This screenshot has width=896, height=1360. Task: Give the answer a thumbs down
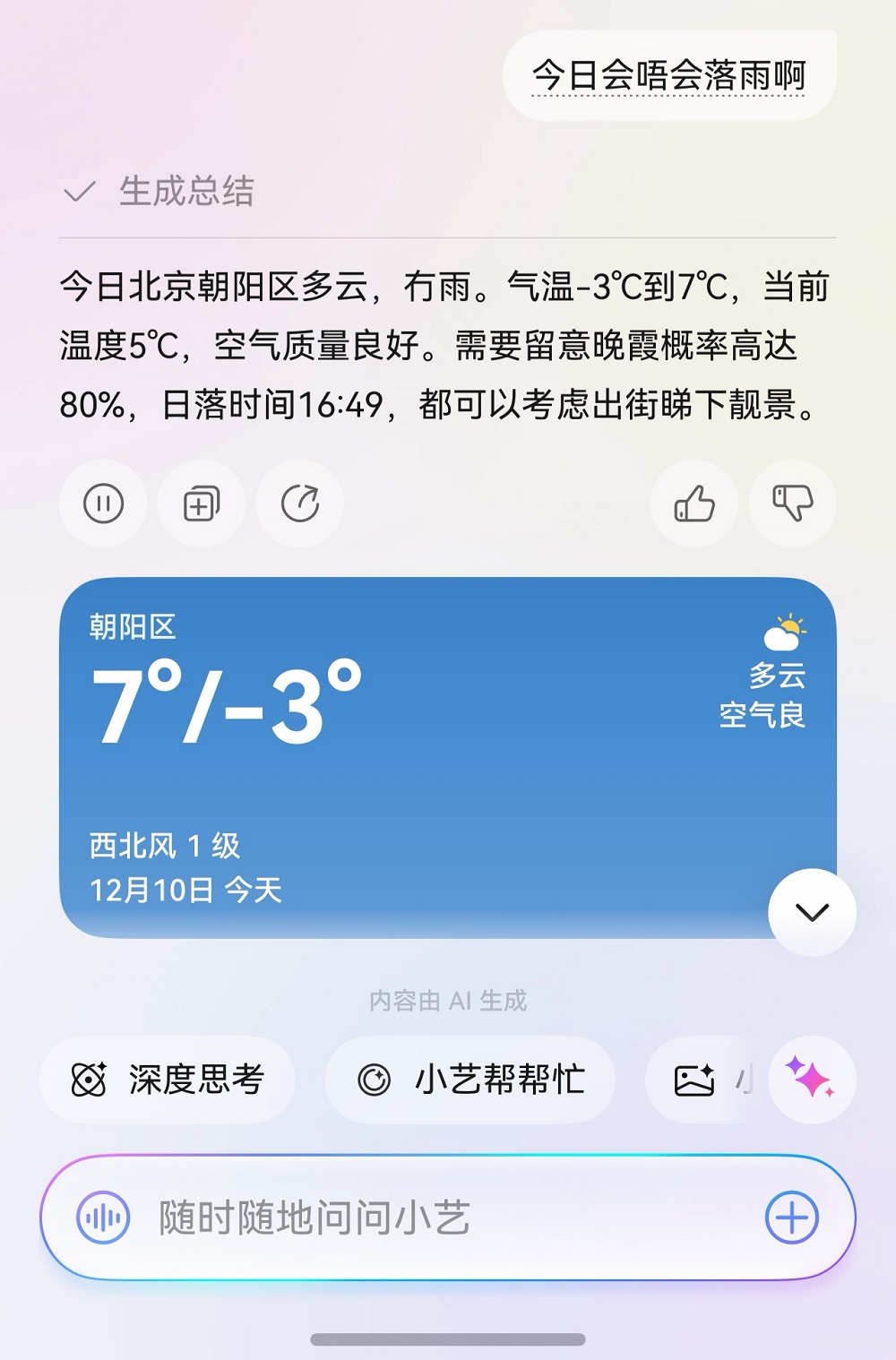792,504
